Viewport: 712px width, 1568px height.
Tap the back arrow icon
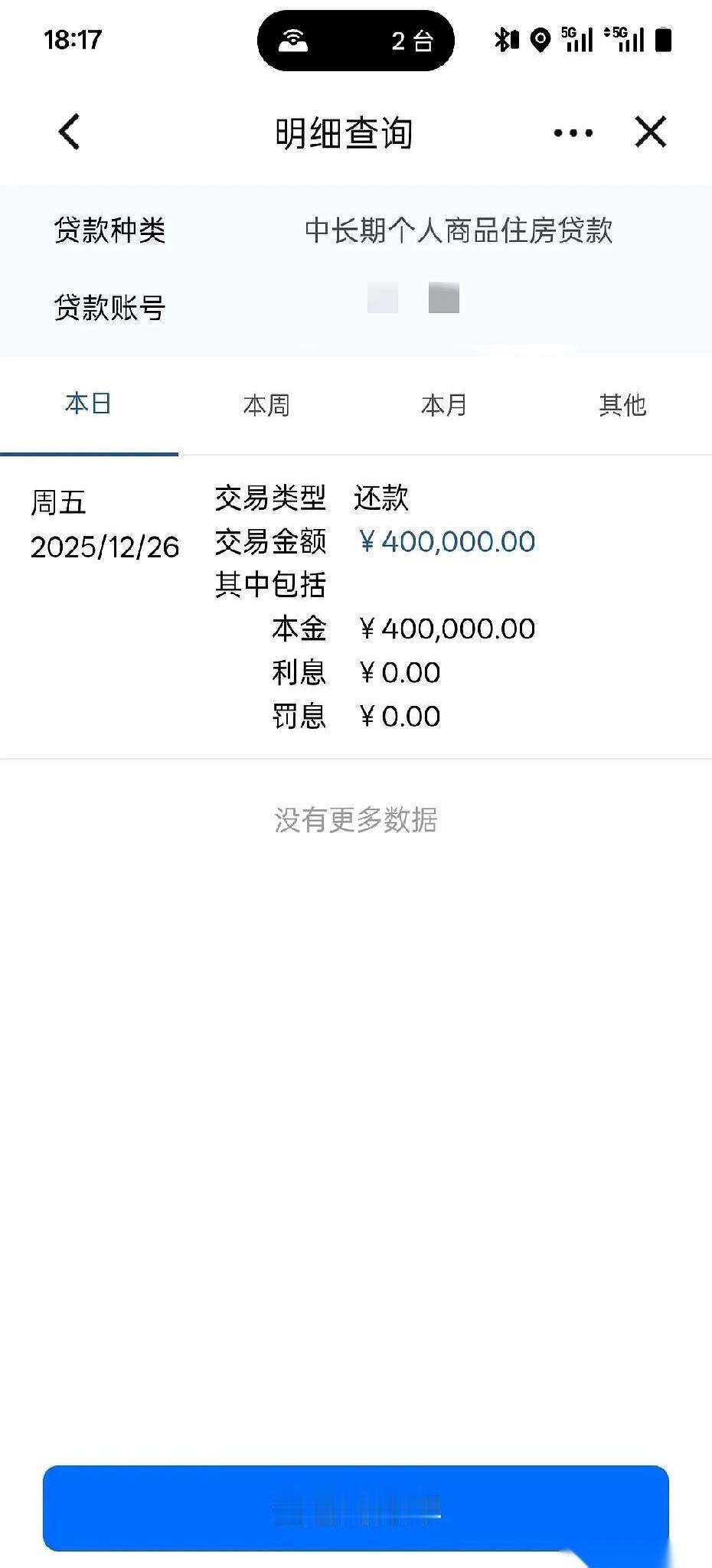[x=69, y=131]
